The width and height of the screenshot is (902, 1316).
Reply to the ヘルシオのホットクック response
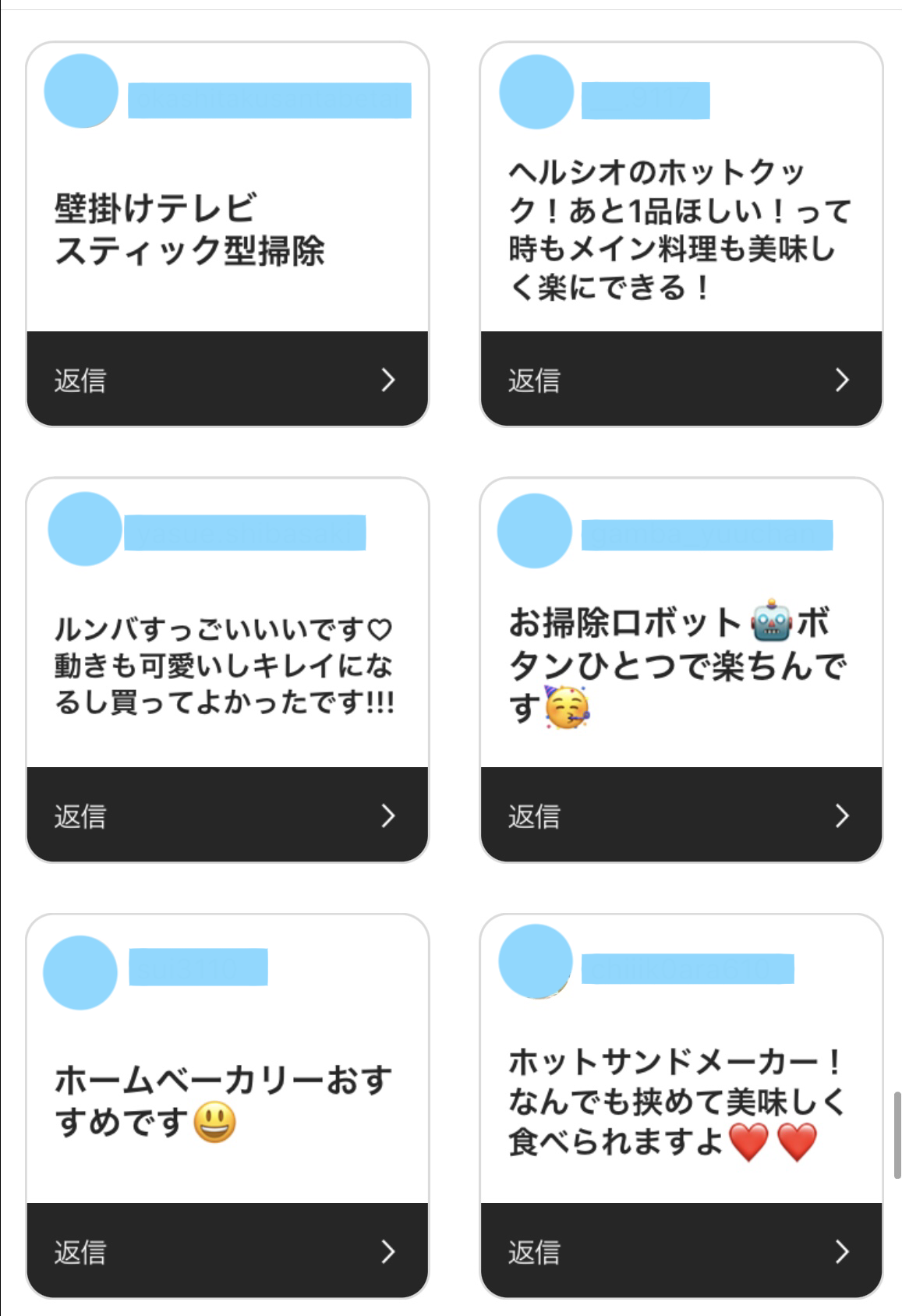click(x=681, y=380)
